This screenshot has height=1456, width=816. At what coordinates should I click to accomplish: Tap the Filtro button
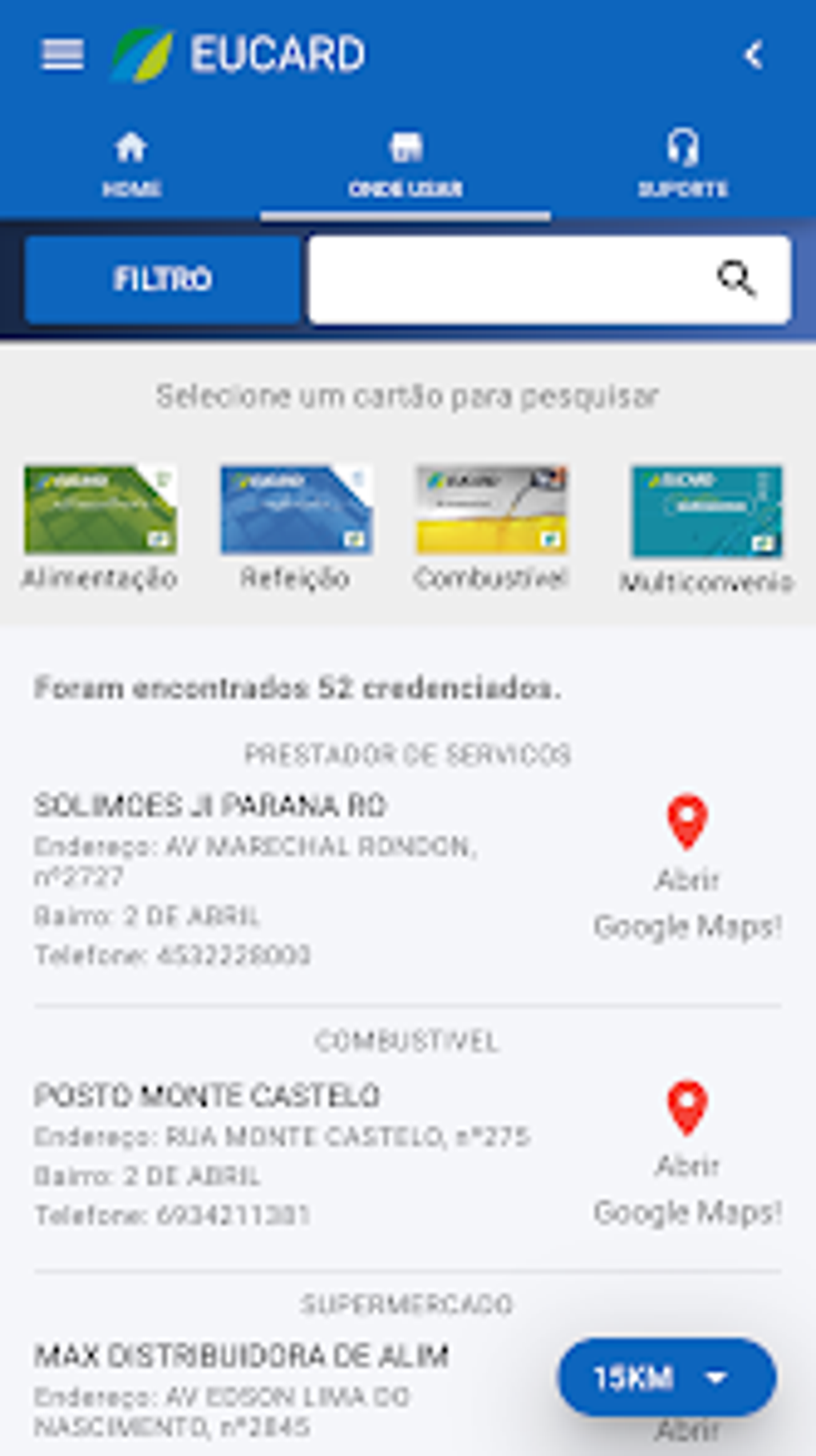point(162,279)
